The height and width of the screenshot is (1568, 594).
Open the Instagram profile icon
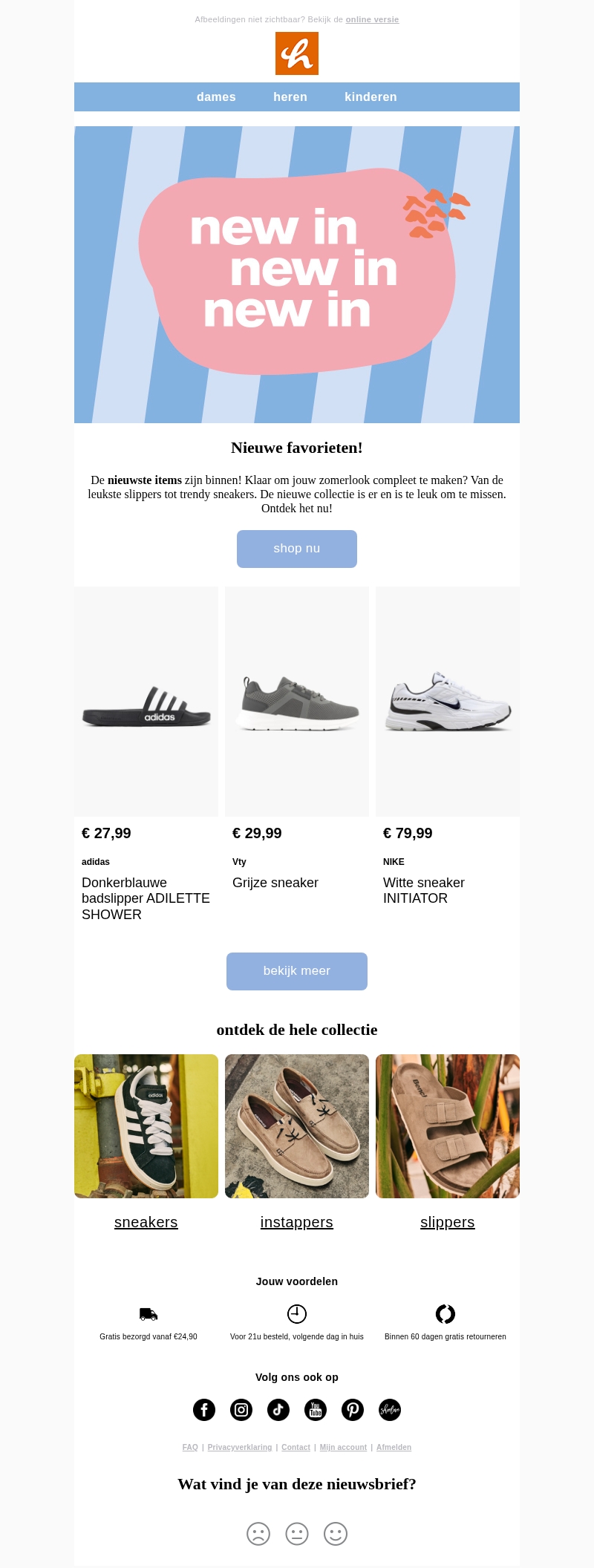point(241,1409)
